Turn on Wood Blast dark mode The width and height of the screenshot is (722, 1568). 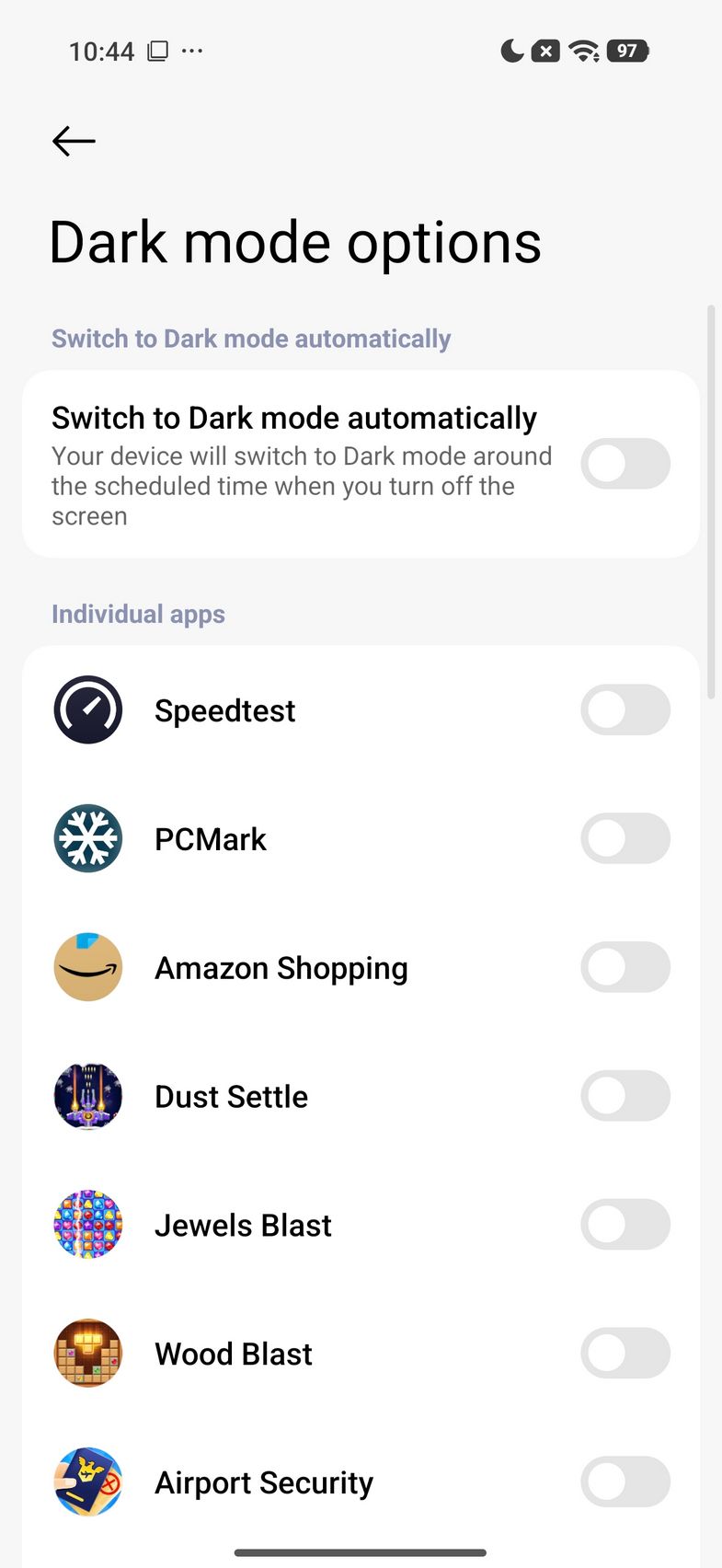coord(625,1354)
